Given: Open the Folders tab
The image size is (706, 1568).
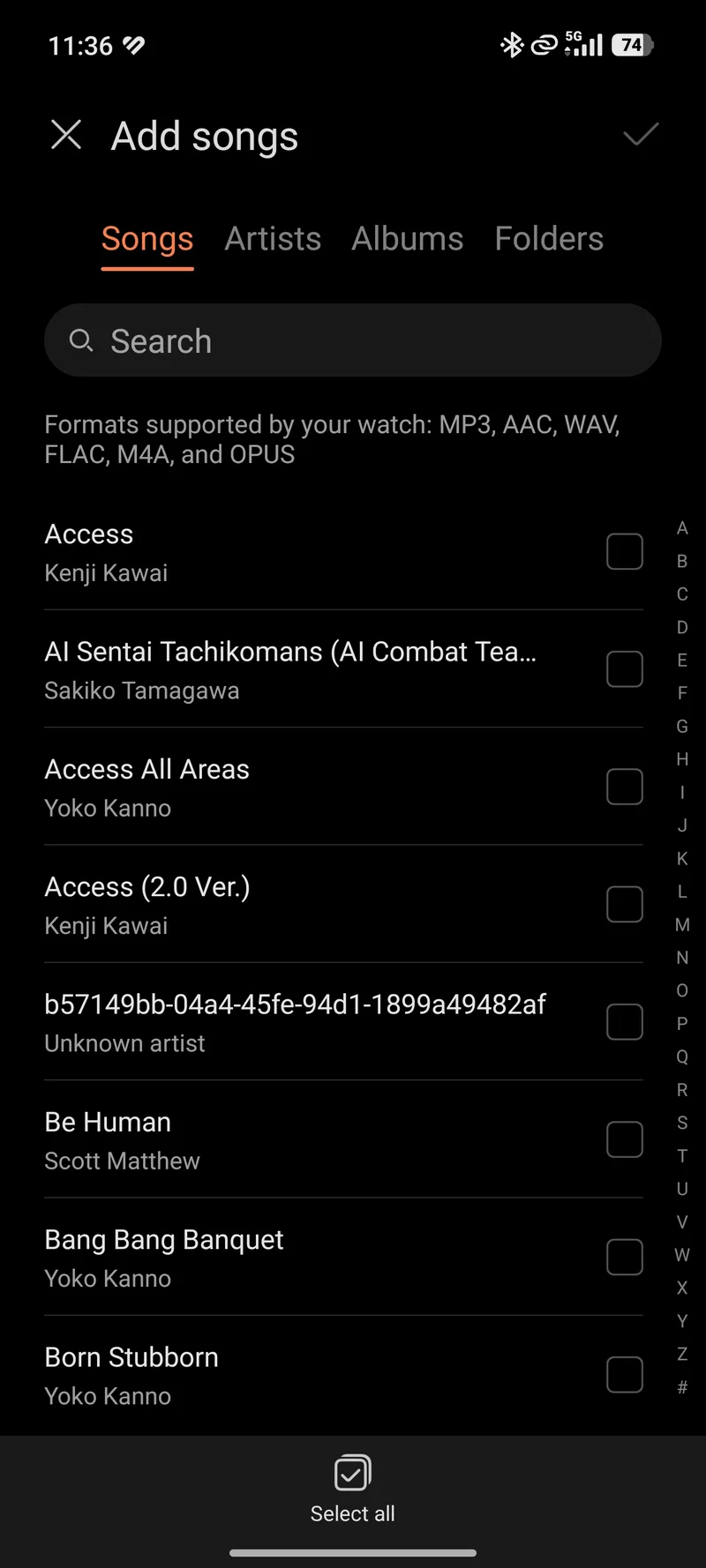Looking at the screenshot, I should [549, 239].
